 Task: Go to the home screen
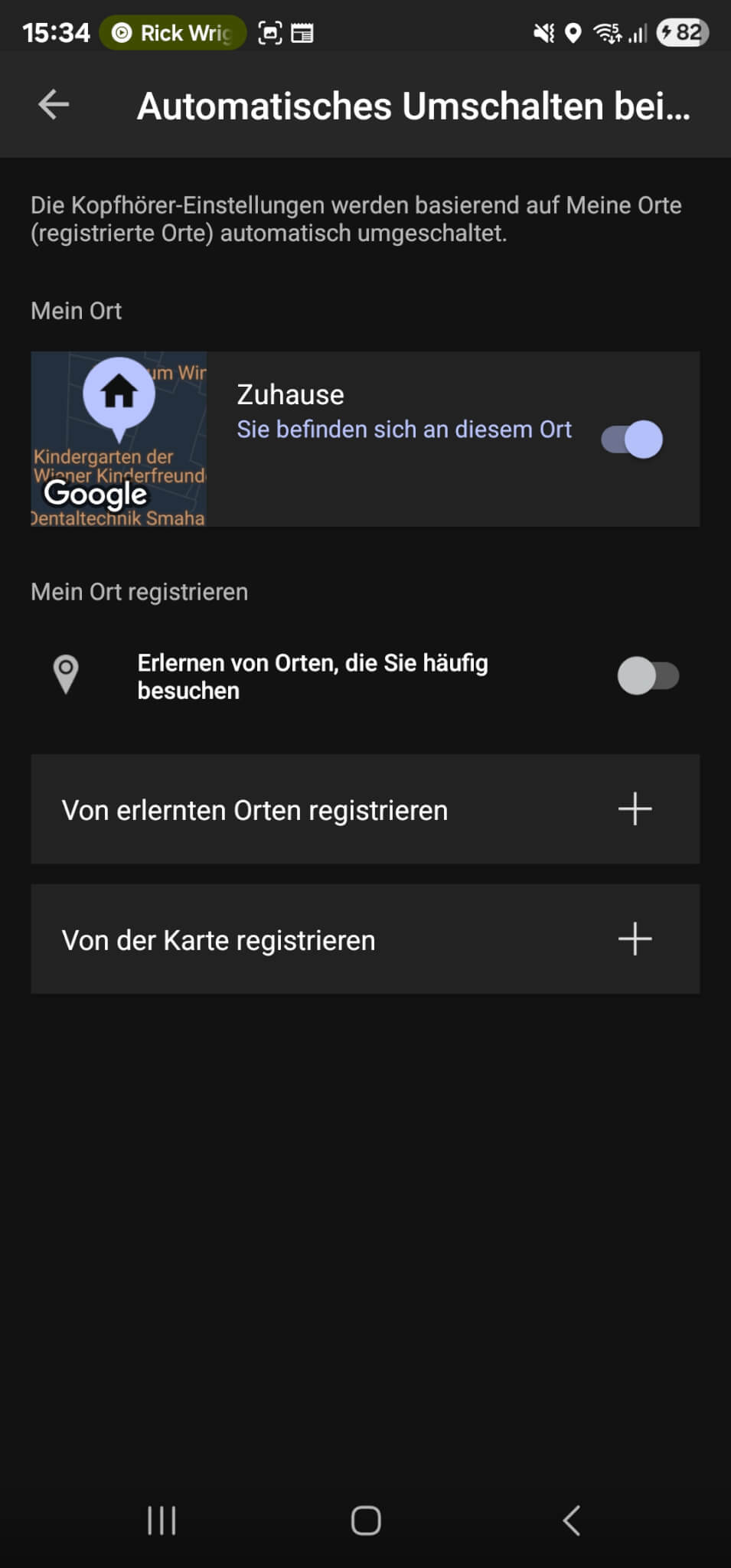point(366,1521)
